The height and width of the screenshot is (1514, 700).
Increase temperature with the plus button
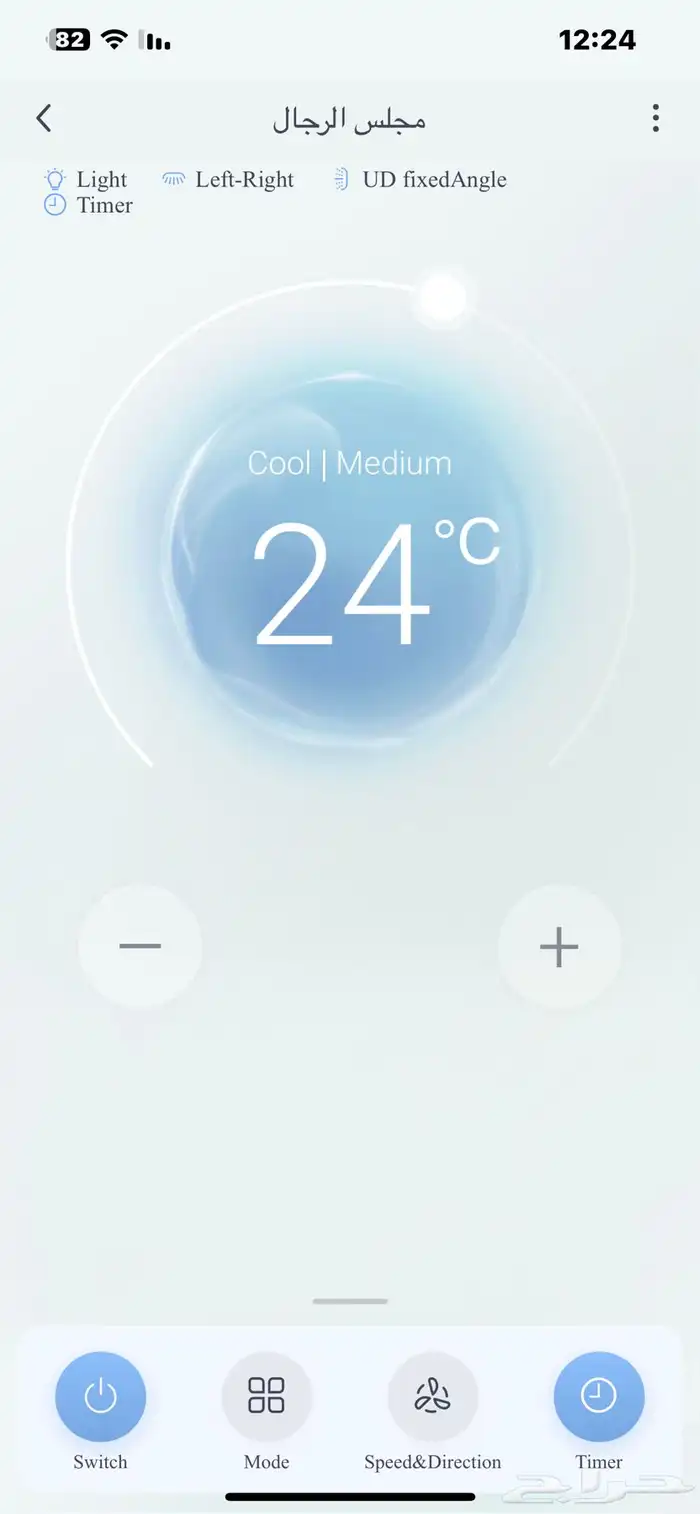tap(559, 946)
